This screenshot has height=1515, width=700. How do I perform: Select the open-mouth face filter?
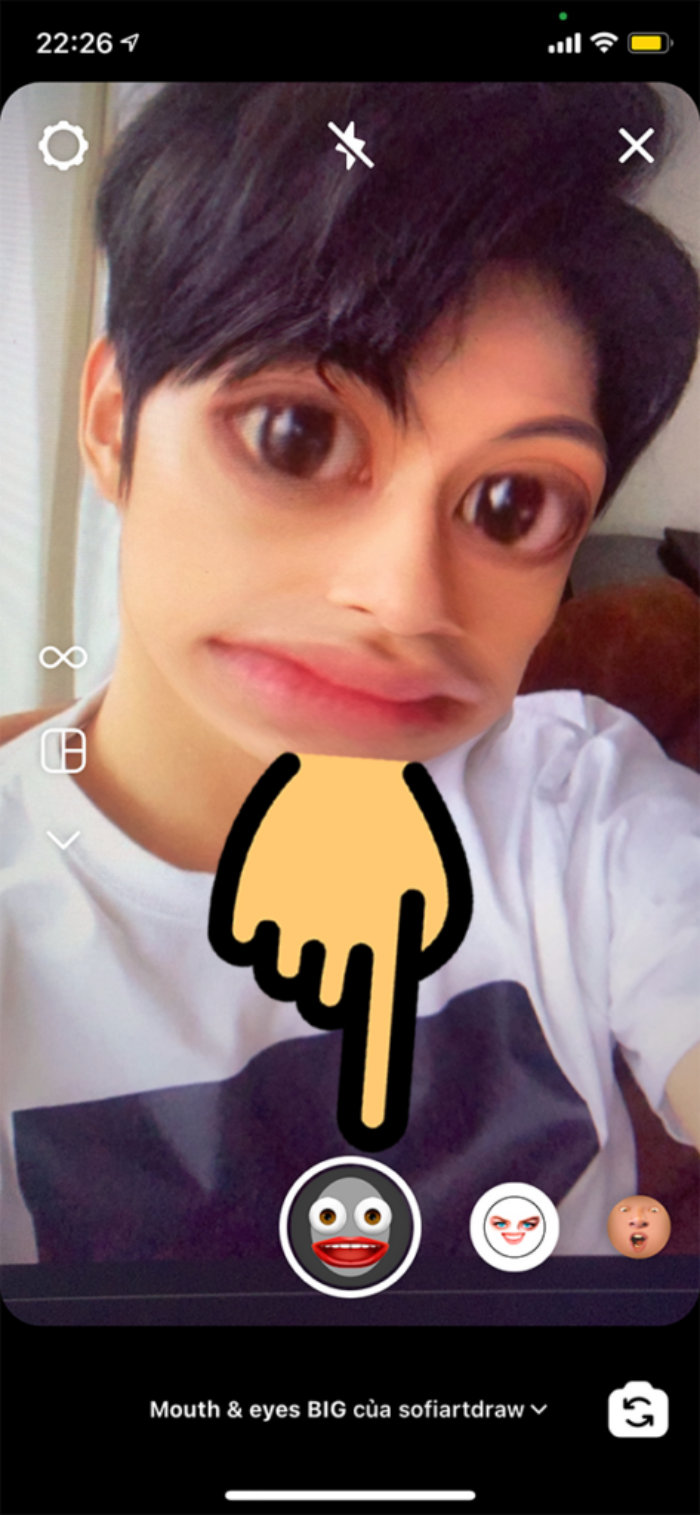pos(639,1227)
